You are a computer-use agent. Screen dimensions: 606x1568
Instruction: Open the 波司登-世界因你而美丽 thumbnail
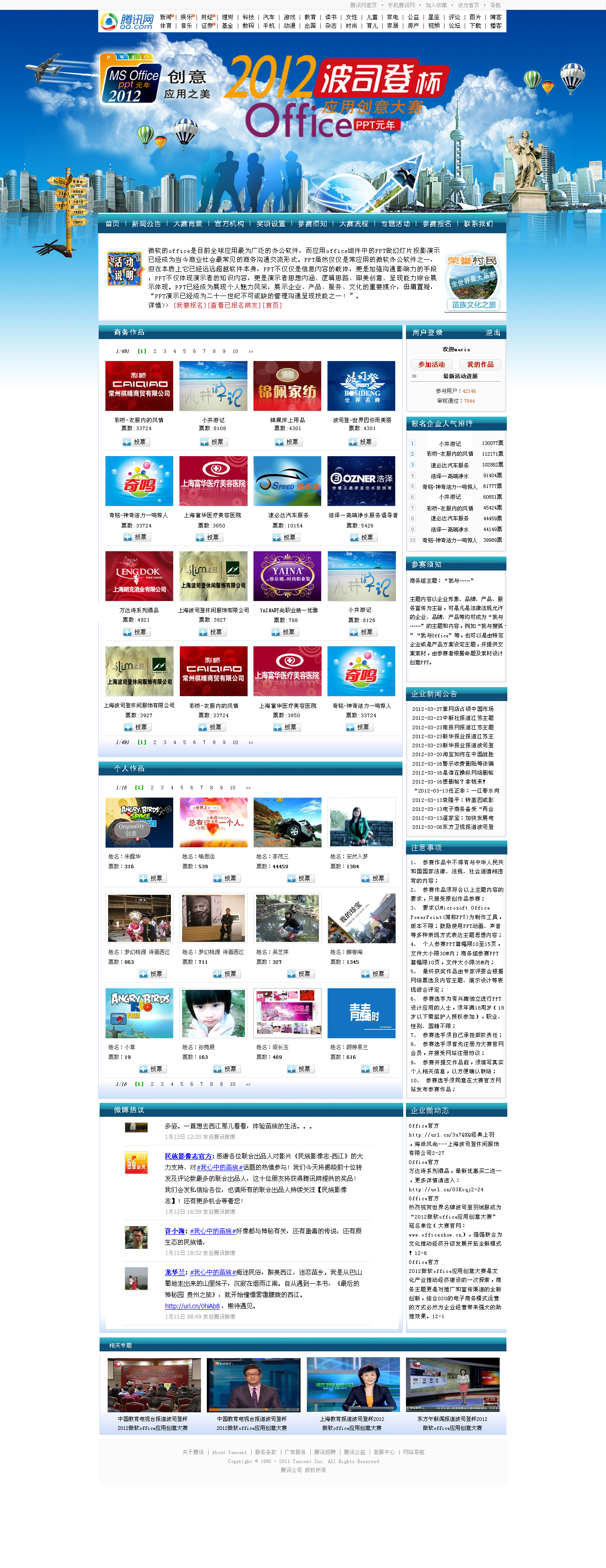click(x=361, y=386)
